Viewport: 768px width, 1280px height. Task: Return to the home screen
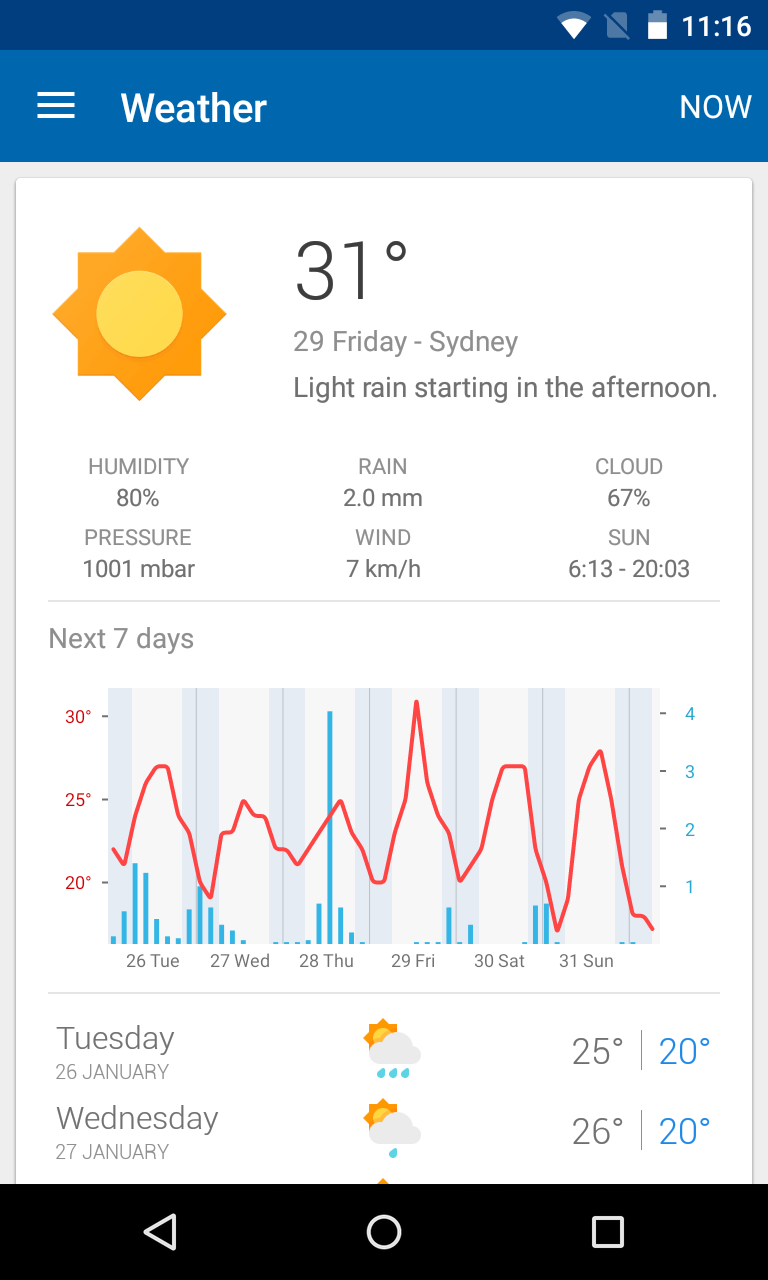384,1232
